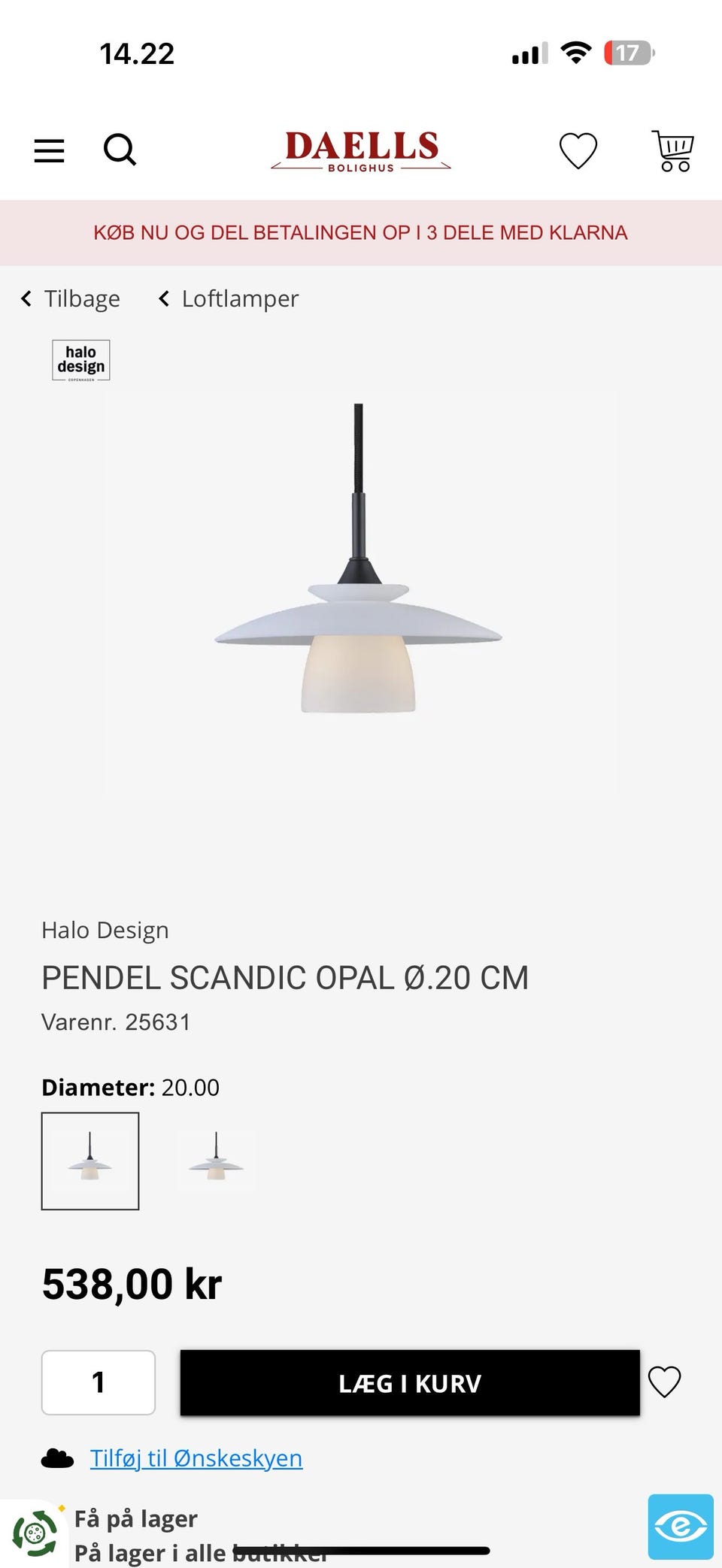Go back with Tilbage

click(71, 299)
